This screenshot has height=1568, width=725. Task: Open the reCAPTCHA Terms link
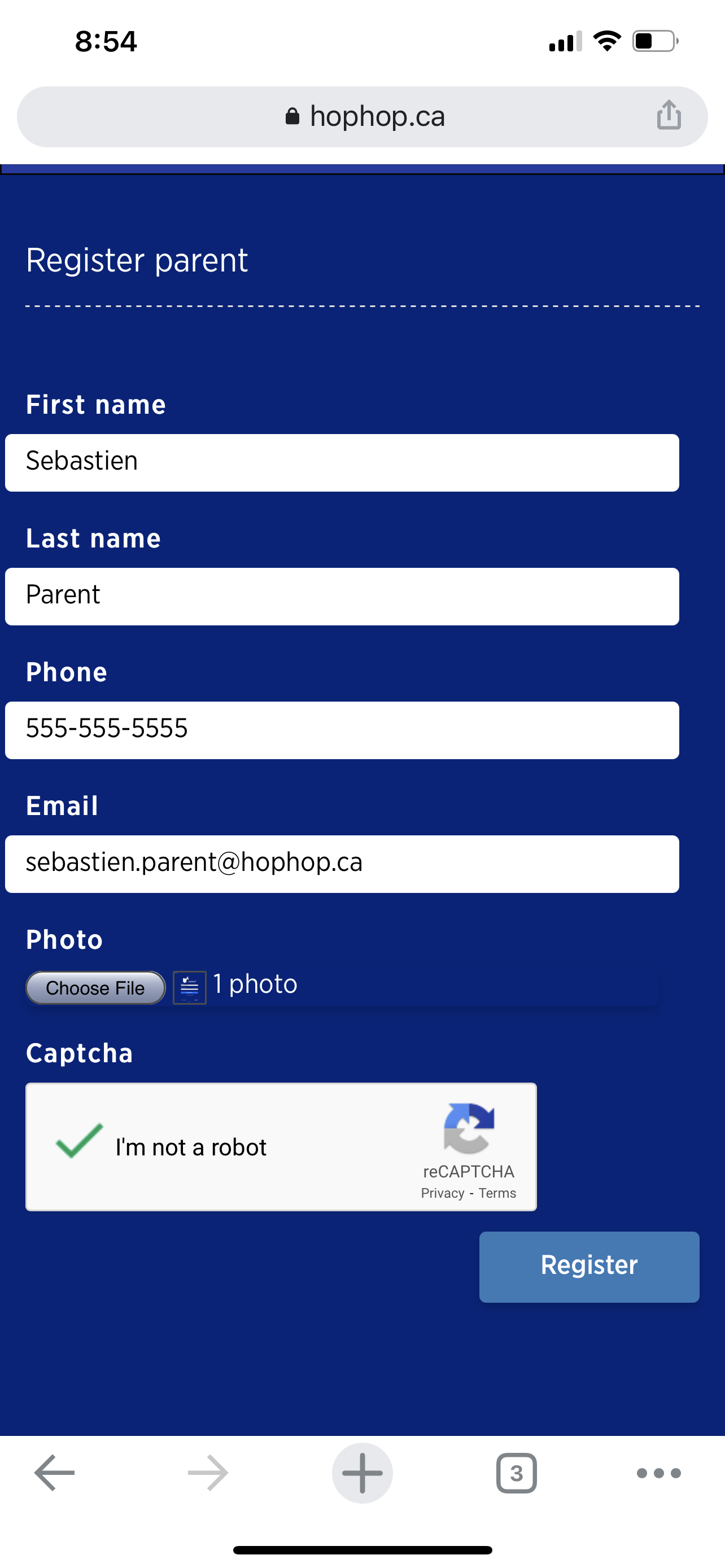pyautogui.click(x=497, y=1193)
